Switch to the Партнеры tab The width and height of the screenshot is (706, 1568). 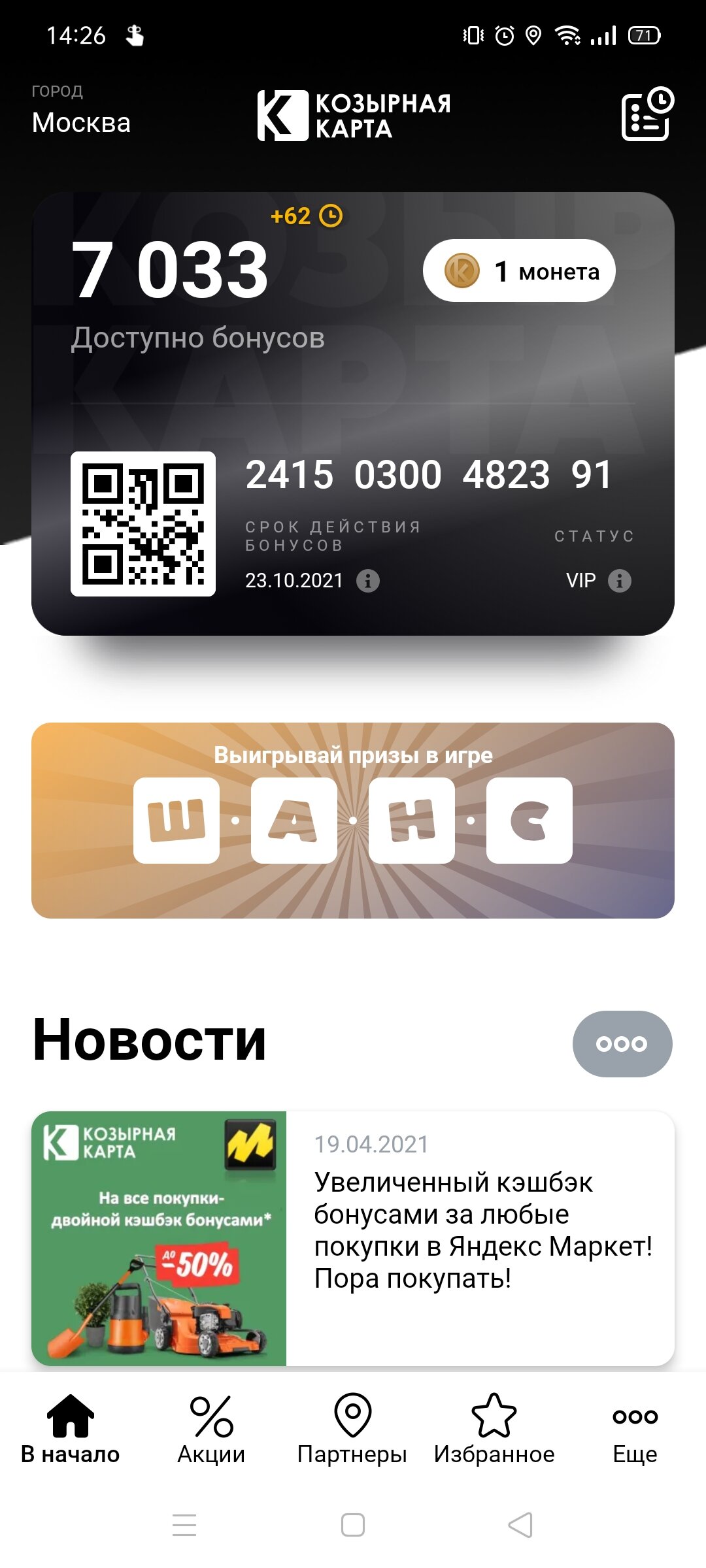coord(352,1429)
